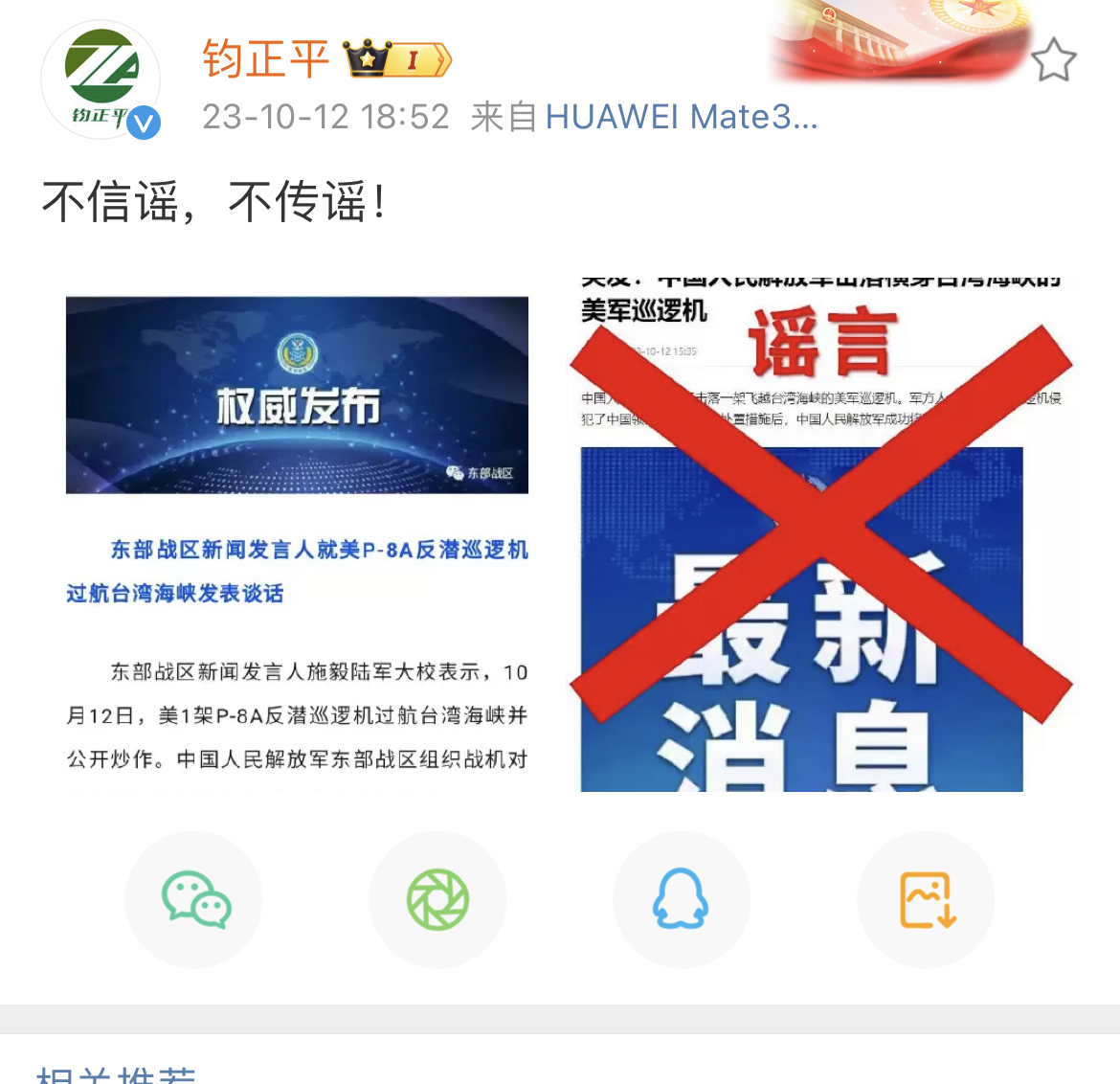The height and width of the screenshot is (1084, 1120).
Task: View the 权威发布 statement image
Action: point(297,536)
